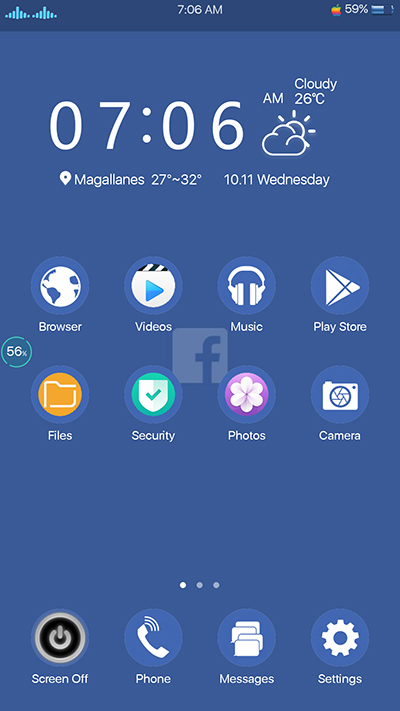Tap the cloudy weather widget icon
Image resolution: width=400 pixels, height=711 pixels.
[288, 133]
